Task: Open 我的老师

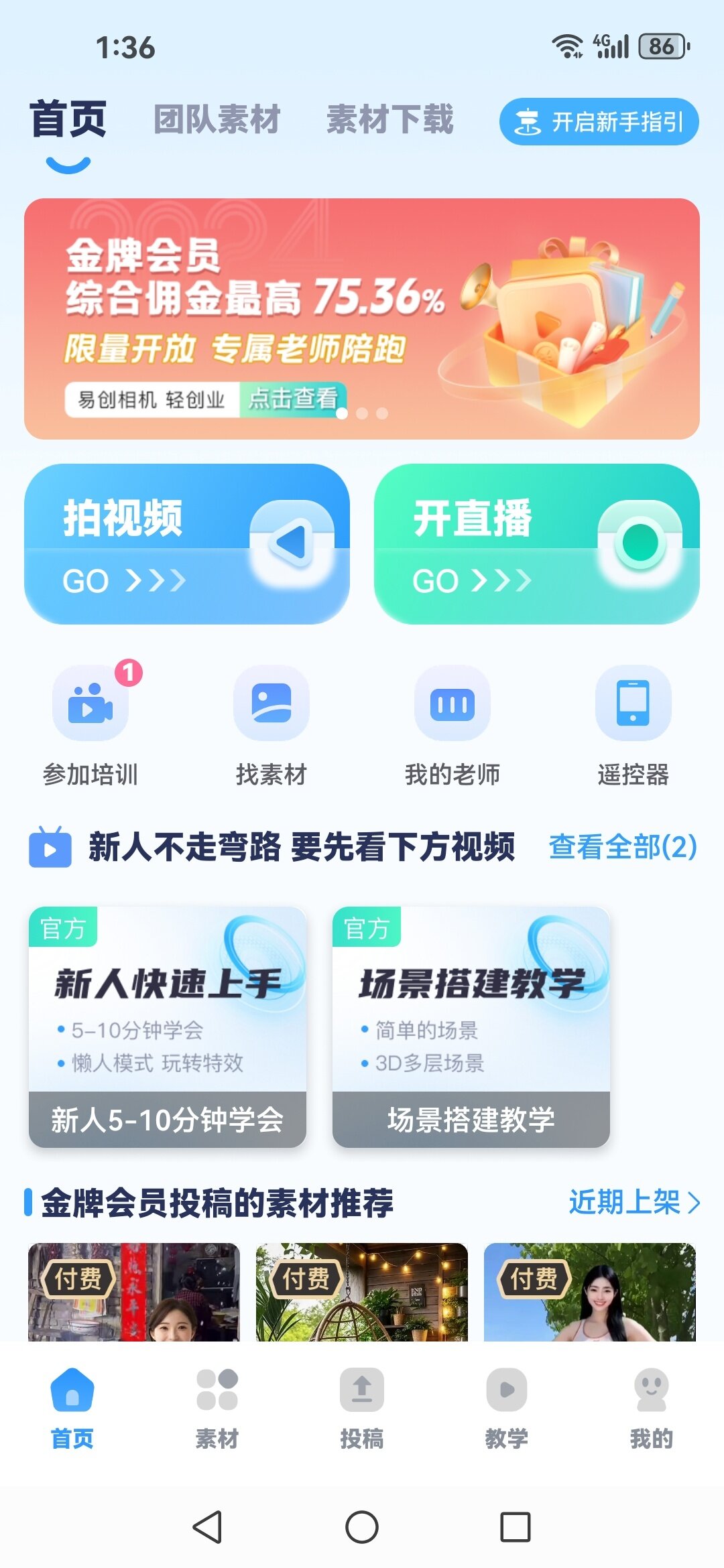Action: (452, 725)
